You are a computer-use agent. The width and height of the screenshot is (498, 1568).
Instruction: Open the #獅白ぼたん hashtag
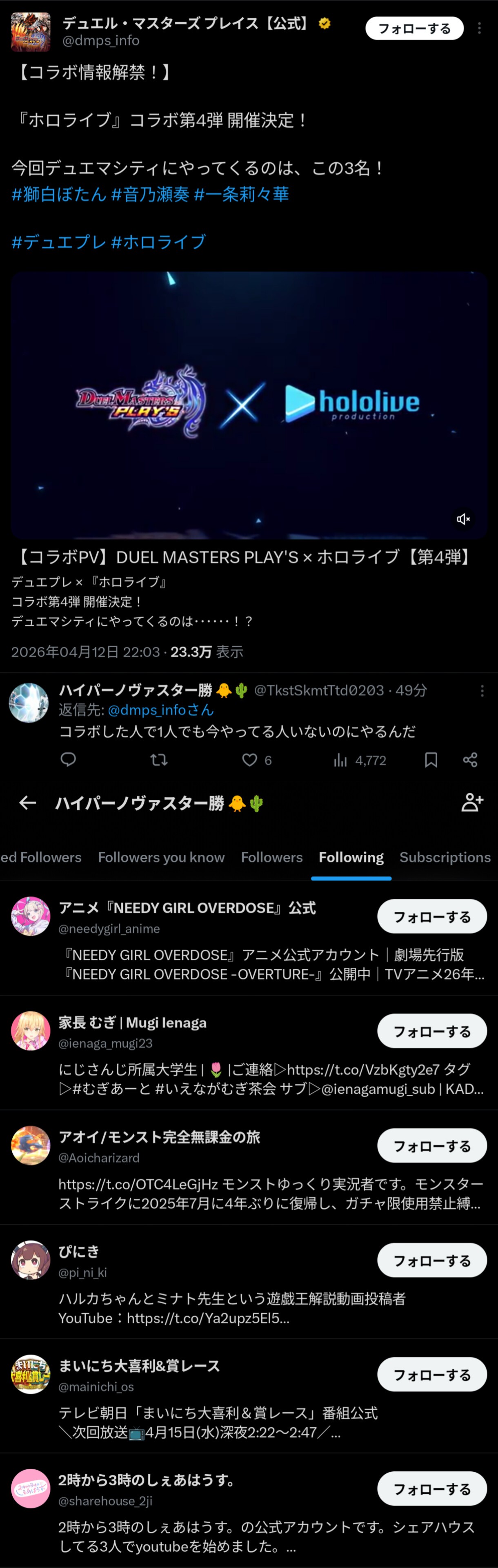tap(59, 194)
